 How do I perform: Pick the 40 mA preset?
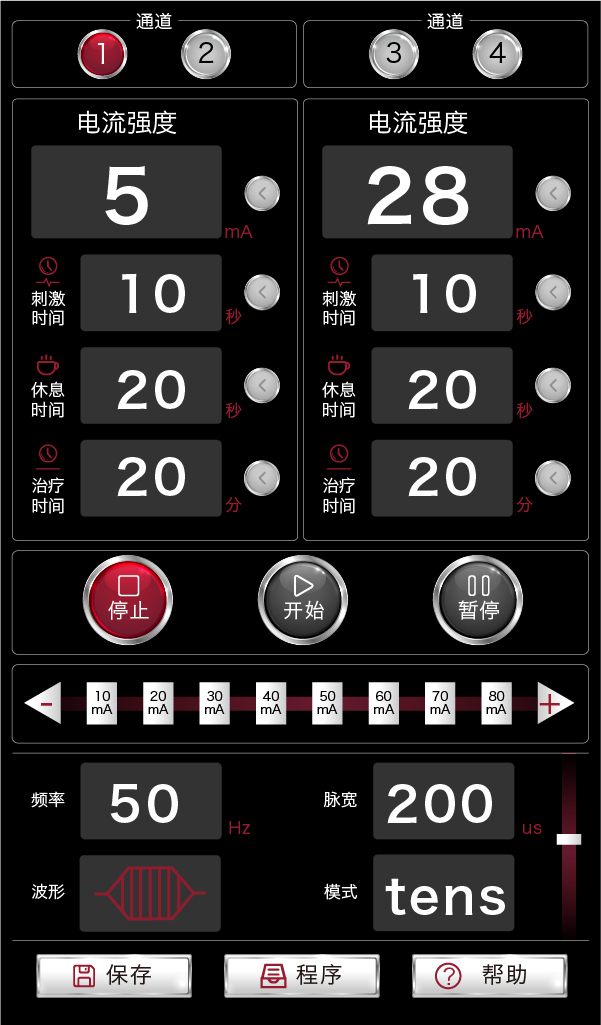pos(271,703)
